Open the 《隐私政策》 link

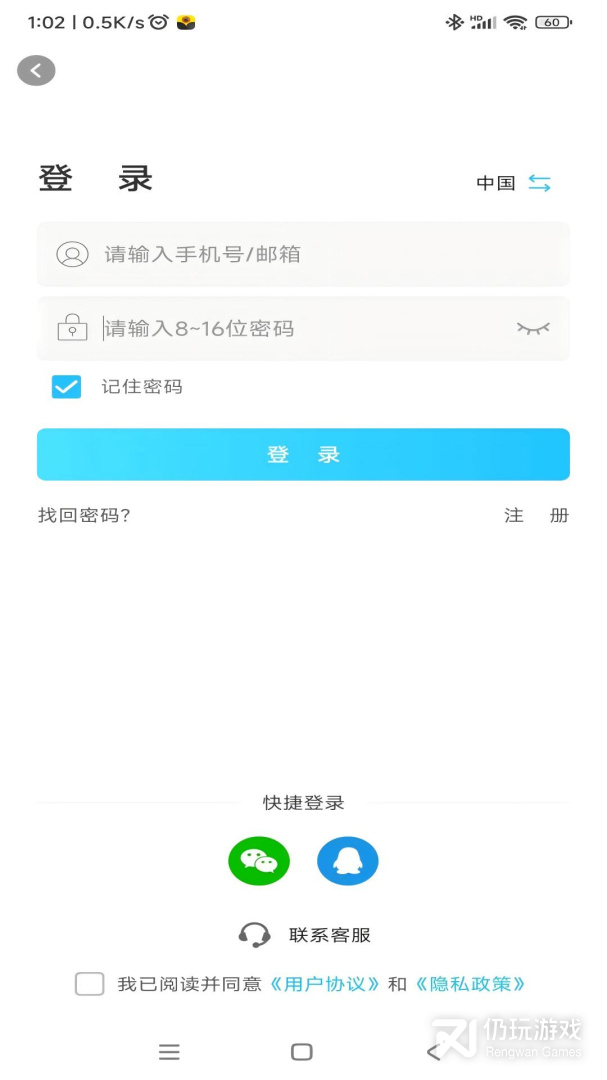[470, 984]
